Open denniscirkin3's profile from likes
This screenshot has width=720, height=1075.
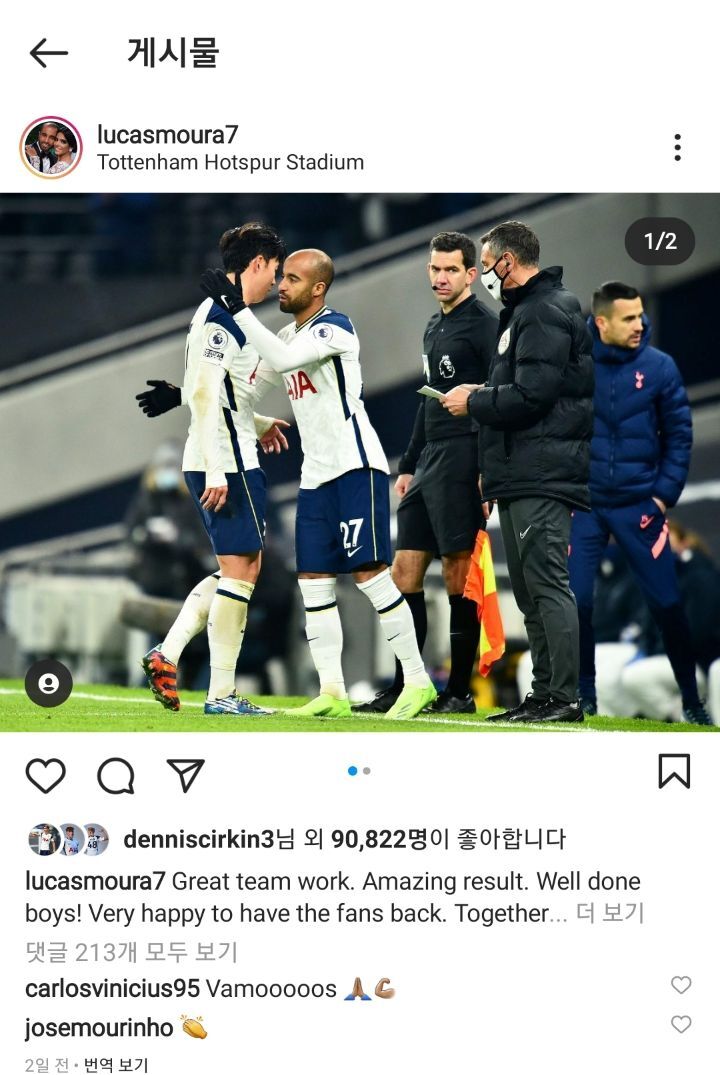(198, 839)
